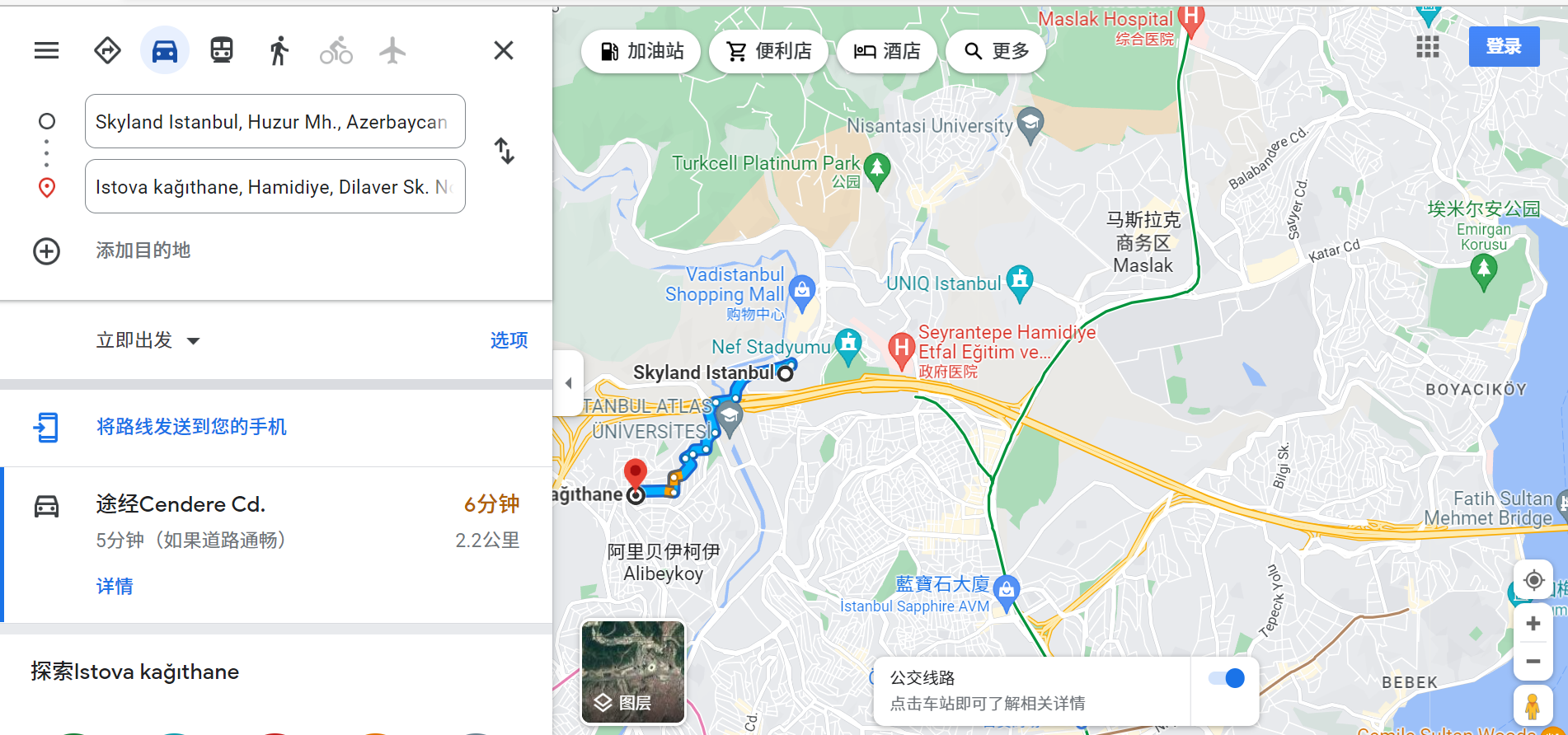Switch to walking directions

279,51
